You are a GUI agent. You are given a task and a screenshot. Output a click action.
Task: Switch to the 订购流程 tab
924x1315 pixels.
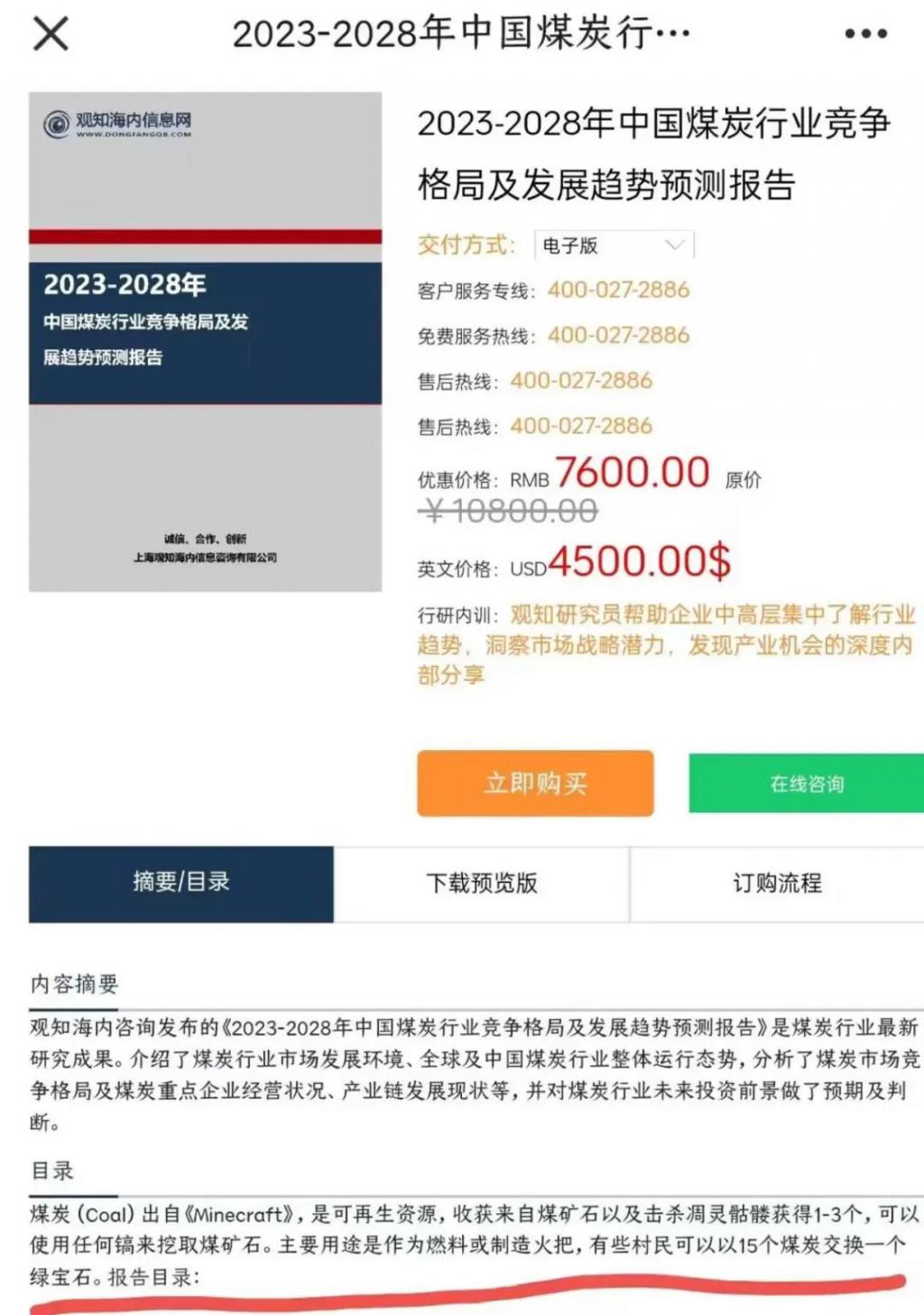pyautogui.click(x=777, y=883)
